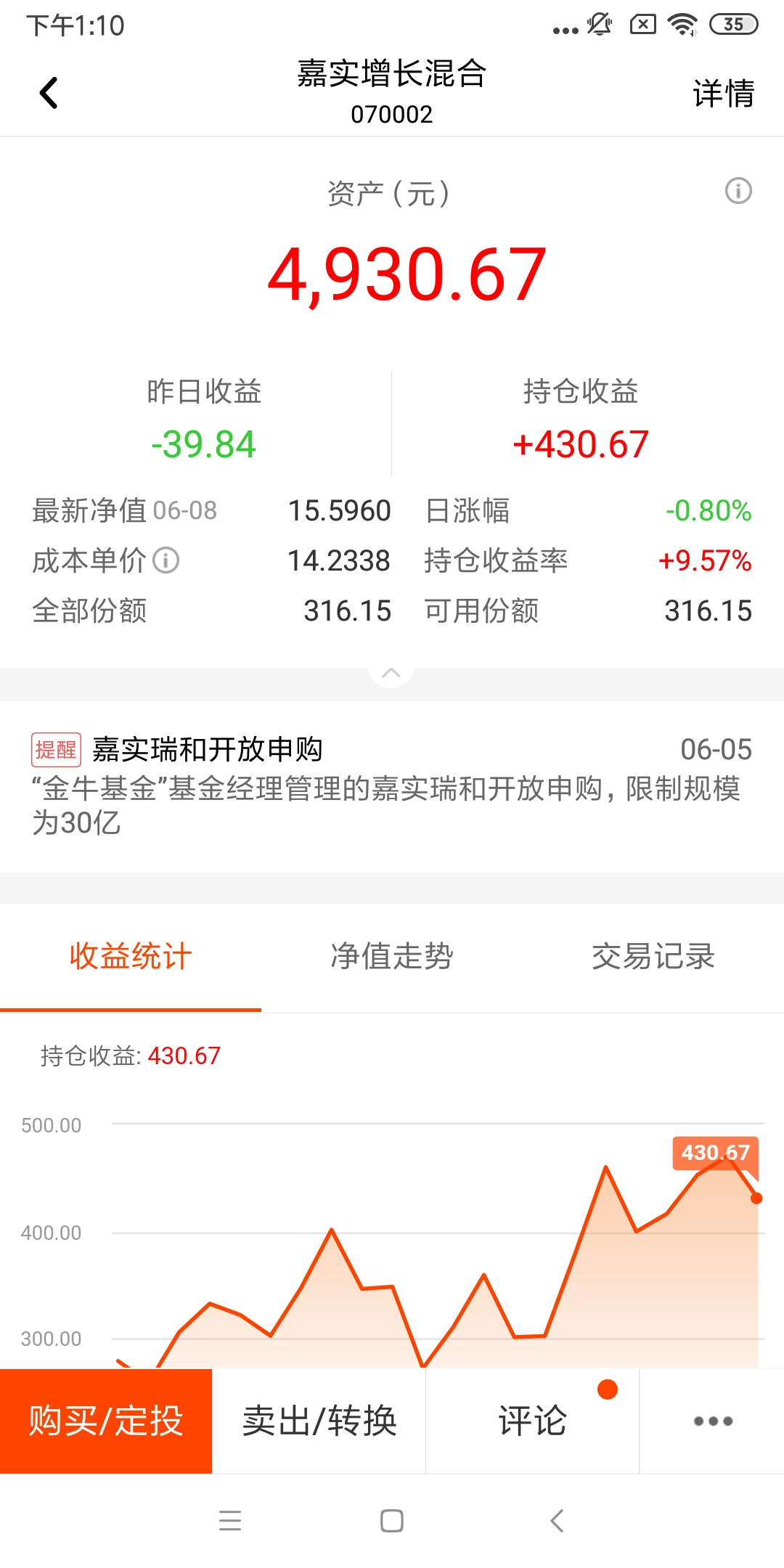Collapse the holdings details with the chevron
Screen dimensions: 784x1568
(x=391, y=673)
